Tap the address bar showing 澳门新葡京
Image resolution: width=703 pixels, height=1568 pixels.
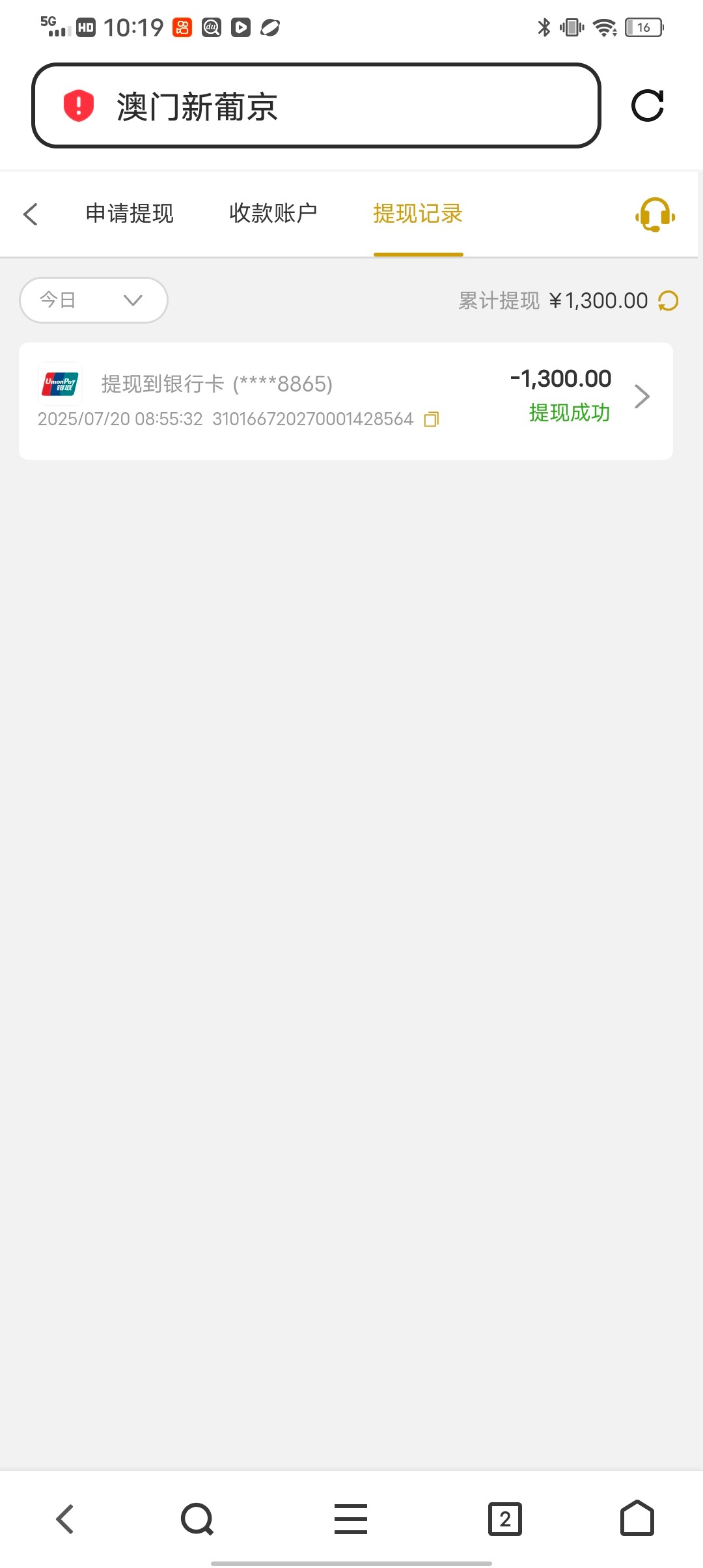click(x=316, y=105)
